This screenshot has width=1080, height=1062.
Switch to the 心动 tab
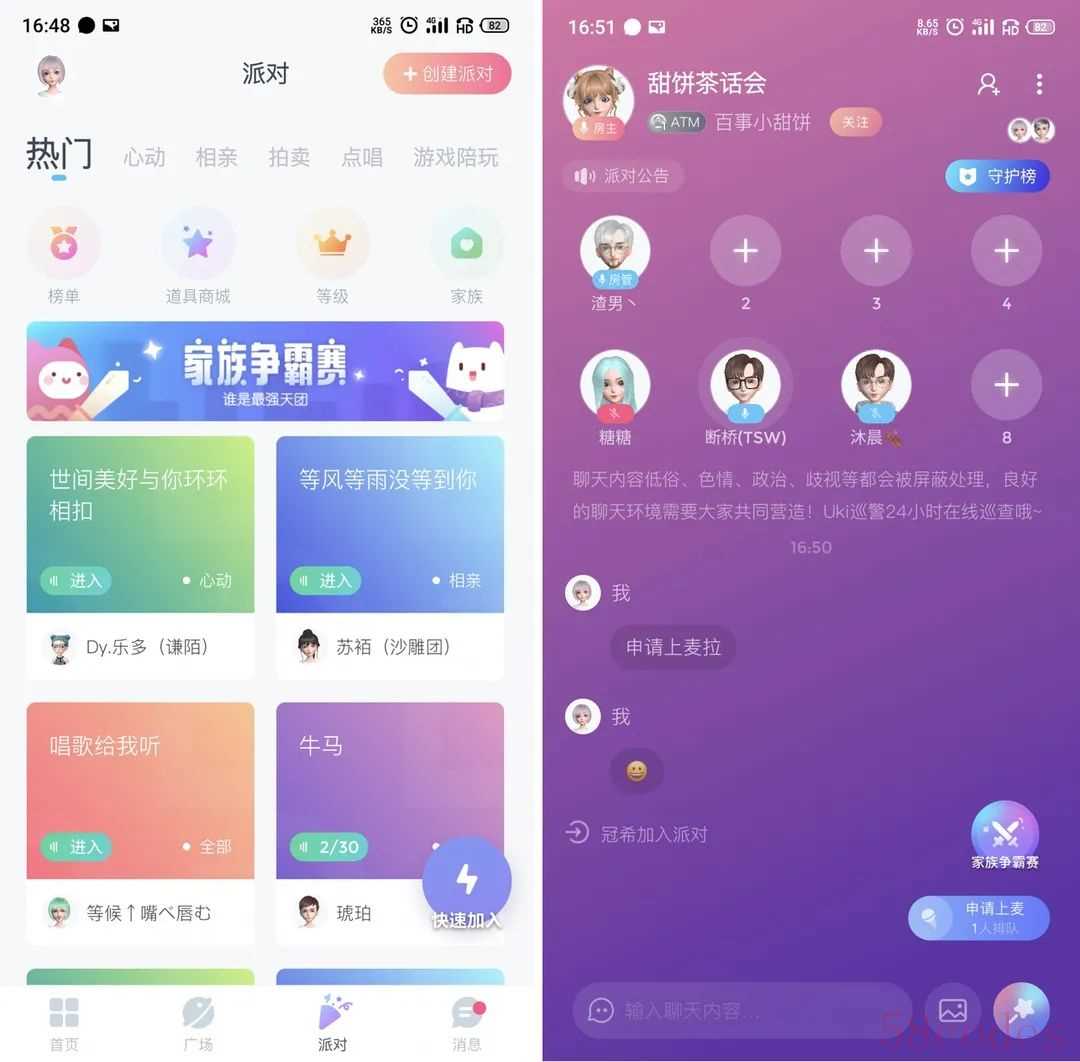145,157
